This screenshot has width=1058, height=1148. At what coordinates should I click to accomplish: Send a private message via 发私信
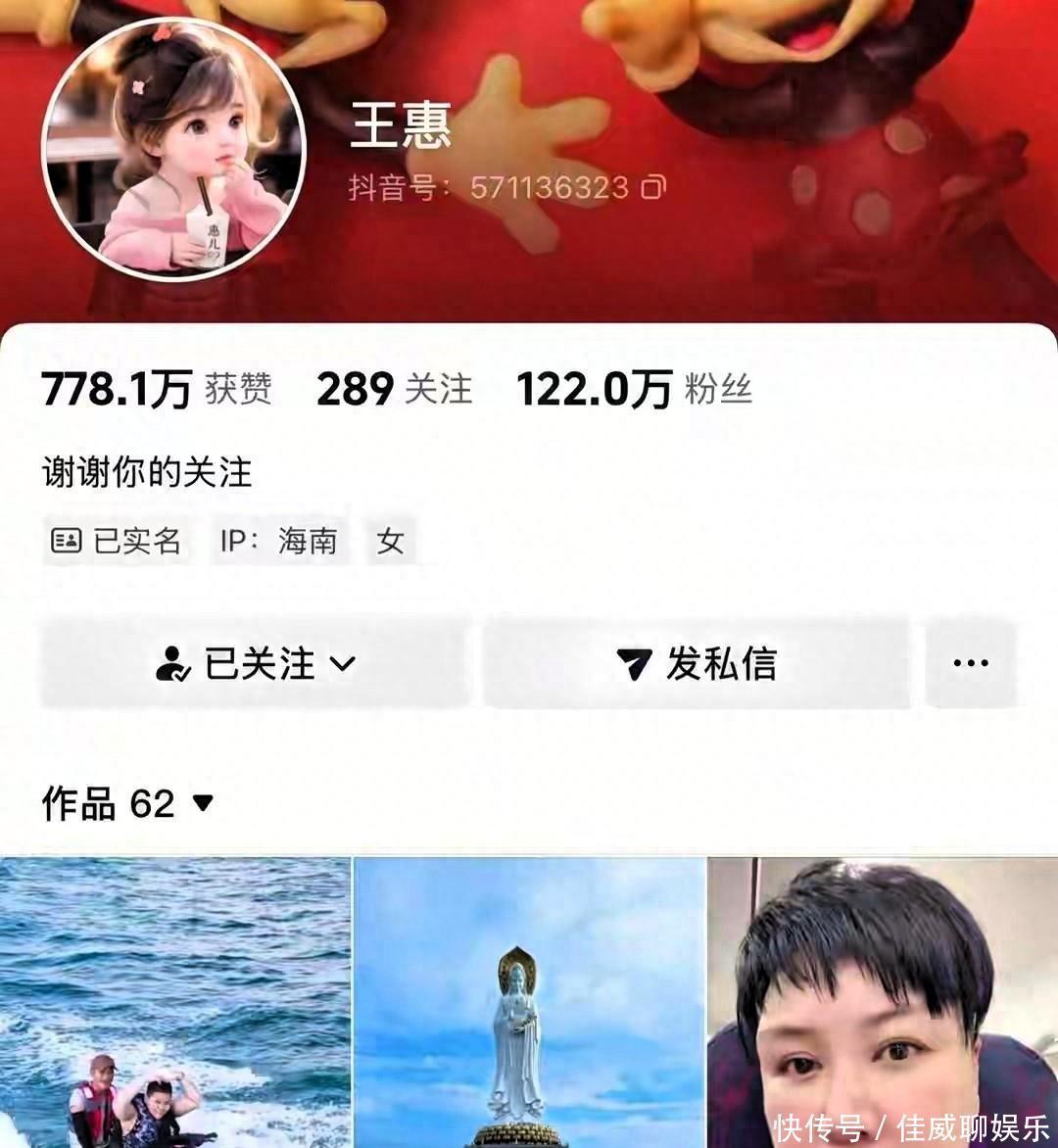(x=697, y=663)
